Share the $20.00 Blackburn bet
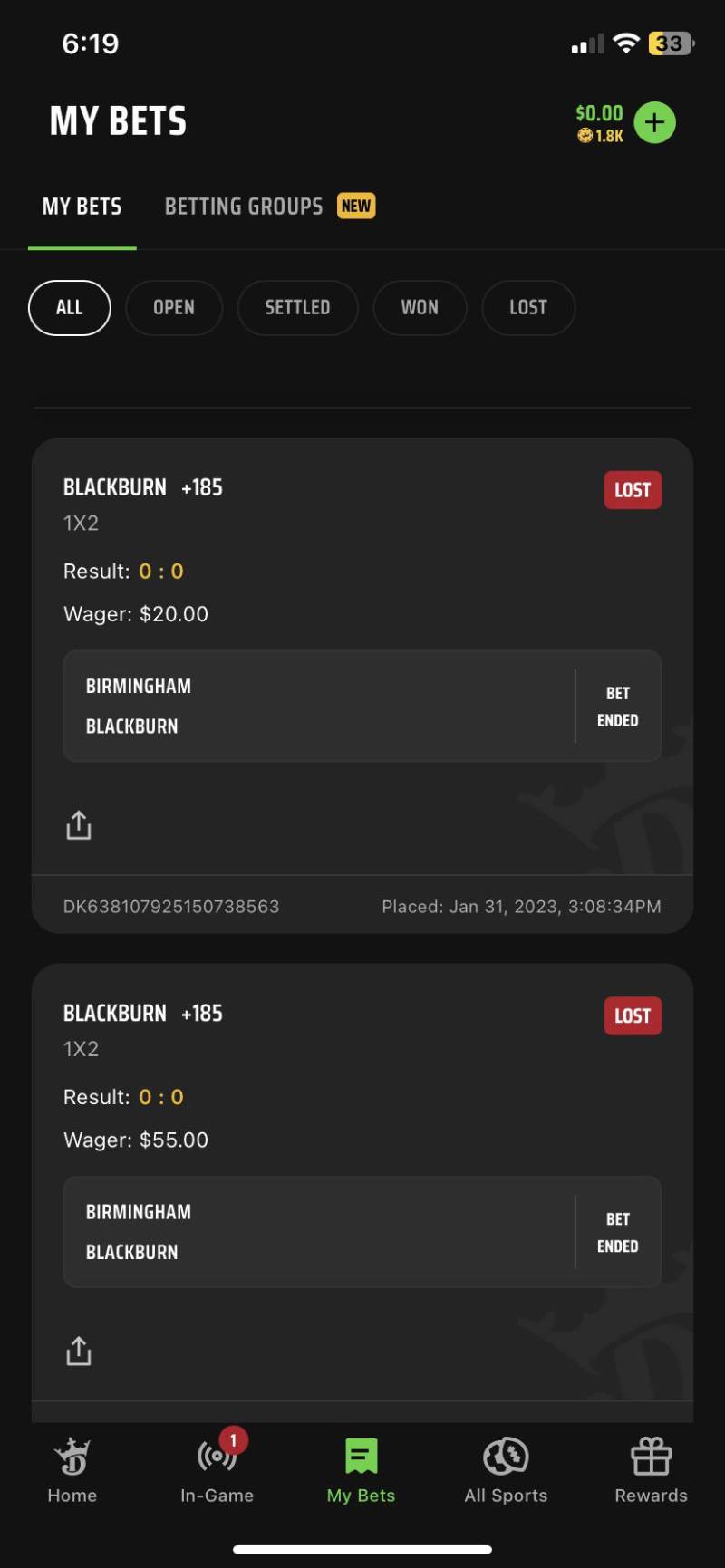Viewport: 725px width, 1568px height. [79, 825]
